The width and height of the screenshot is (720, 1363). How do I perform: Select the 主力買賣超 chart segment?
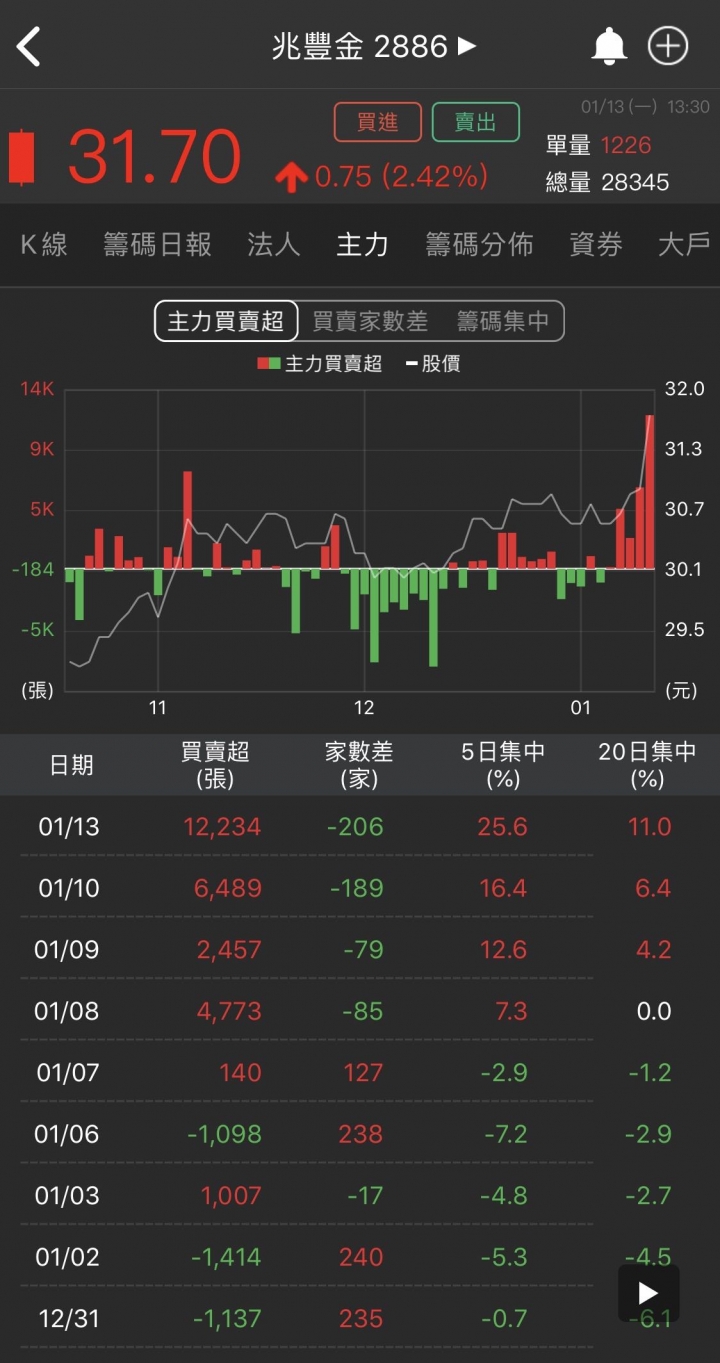226,321
